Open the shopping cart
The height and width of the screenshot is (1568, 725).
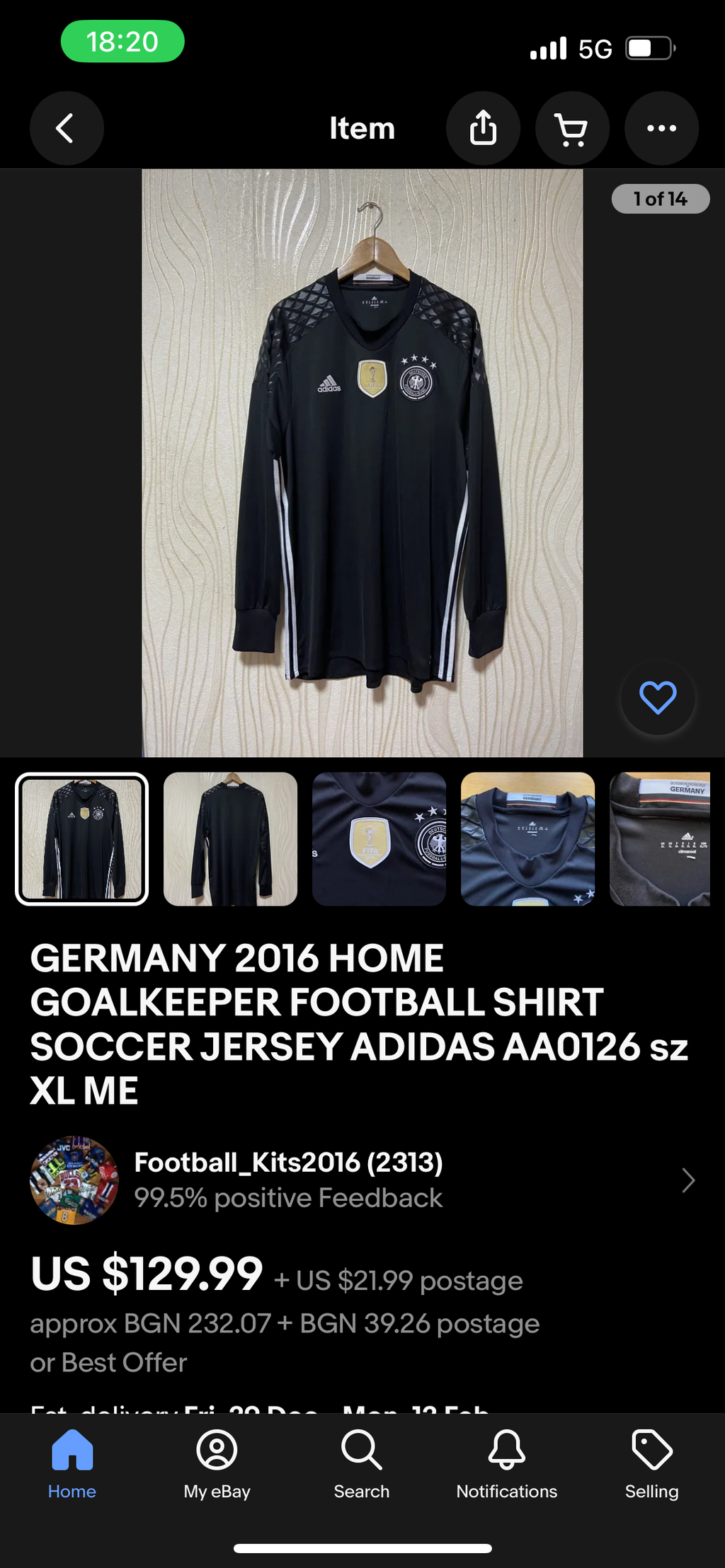tap(572, 128)
